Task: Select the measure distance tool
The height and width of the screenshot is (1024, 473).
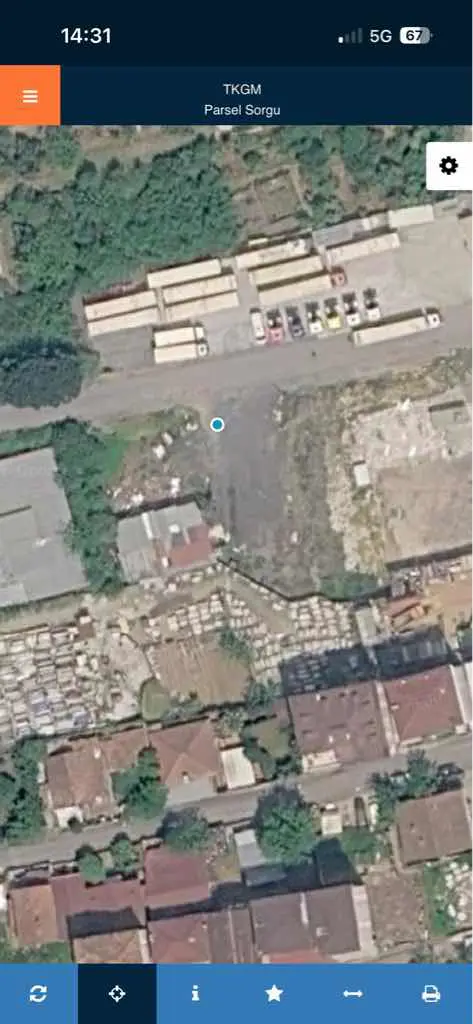Action: point(353,994)
